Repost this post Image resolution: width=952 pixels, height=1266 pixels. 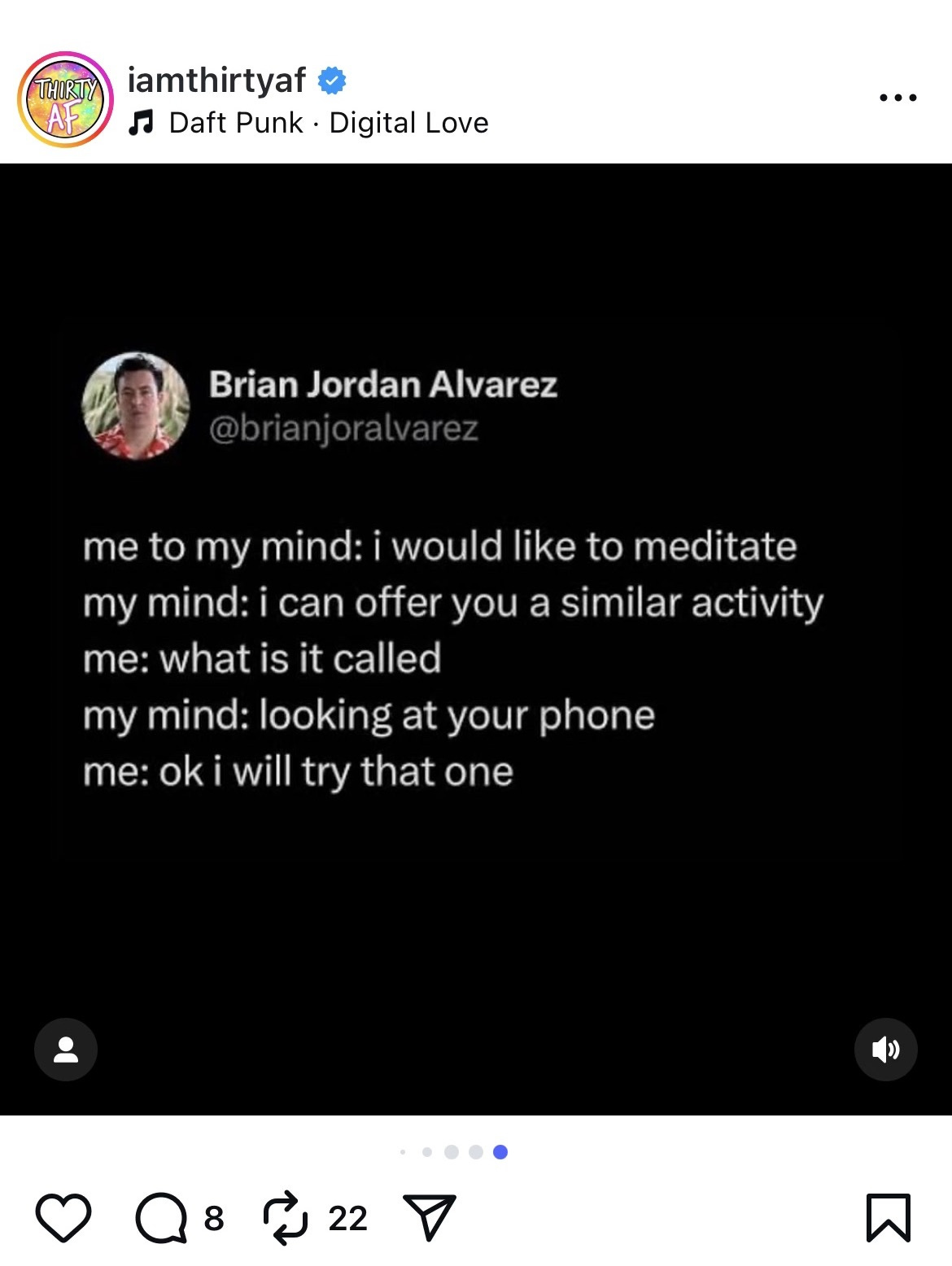click(286, 1218)
